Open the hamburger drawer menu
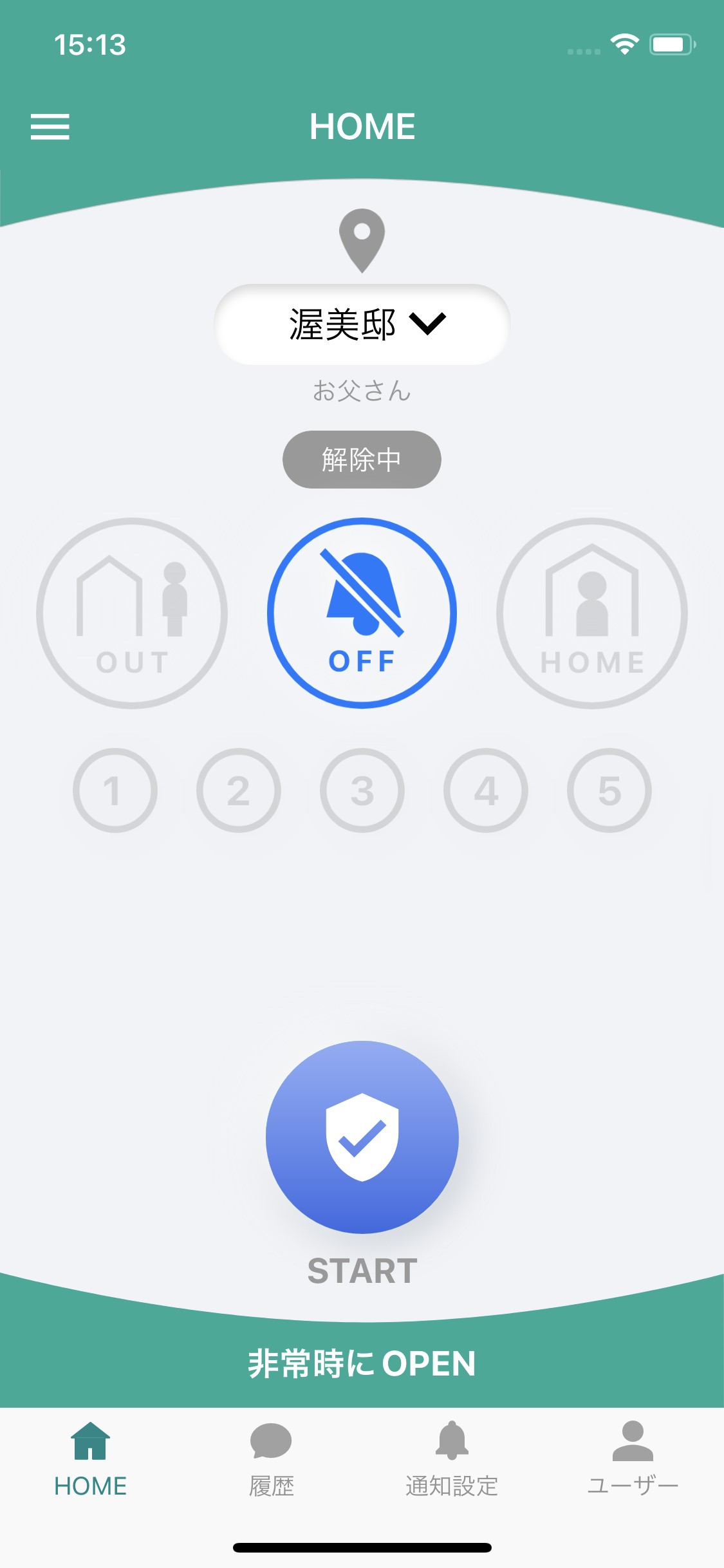724x1568 pixels. click(x=50, y=126)
